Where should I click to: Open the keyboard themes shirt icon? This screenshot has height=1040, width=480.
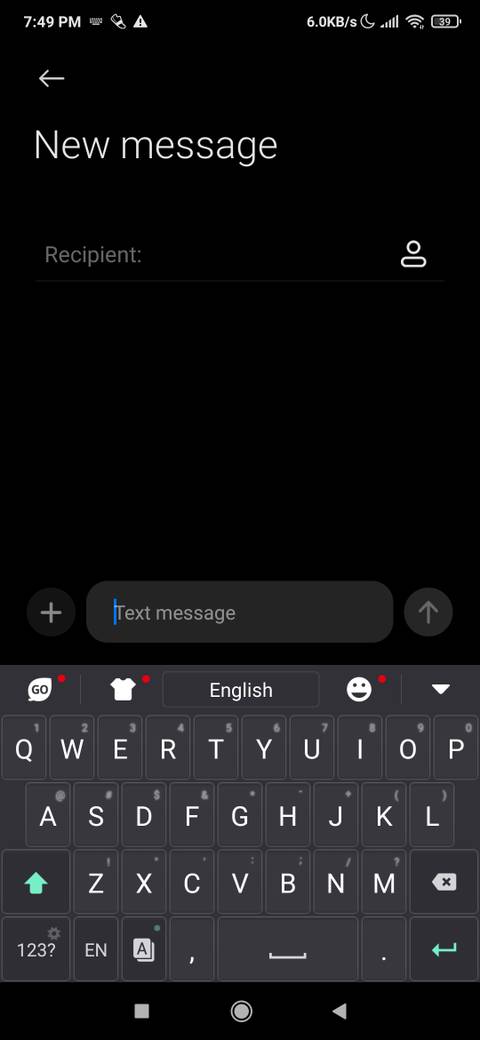coord(123,690)
